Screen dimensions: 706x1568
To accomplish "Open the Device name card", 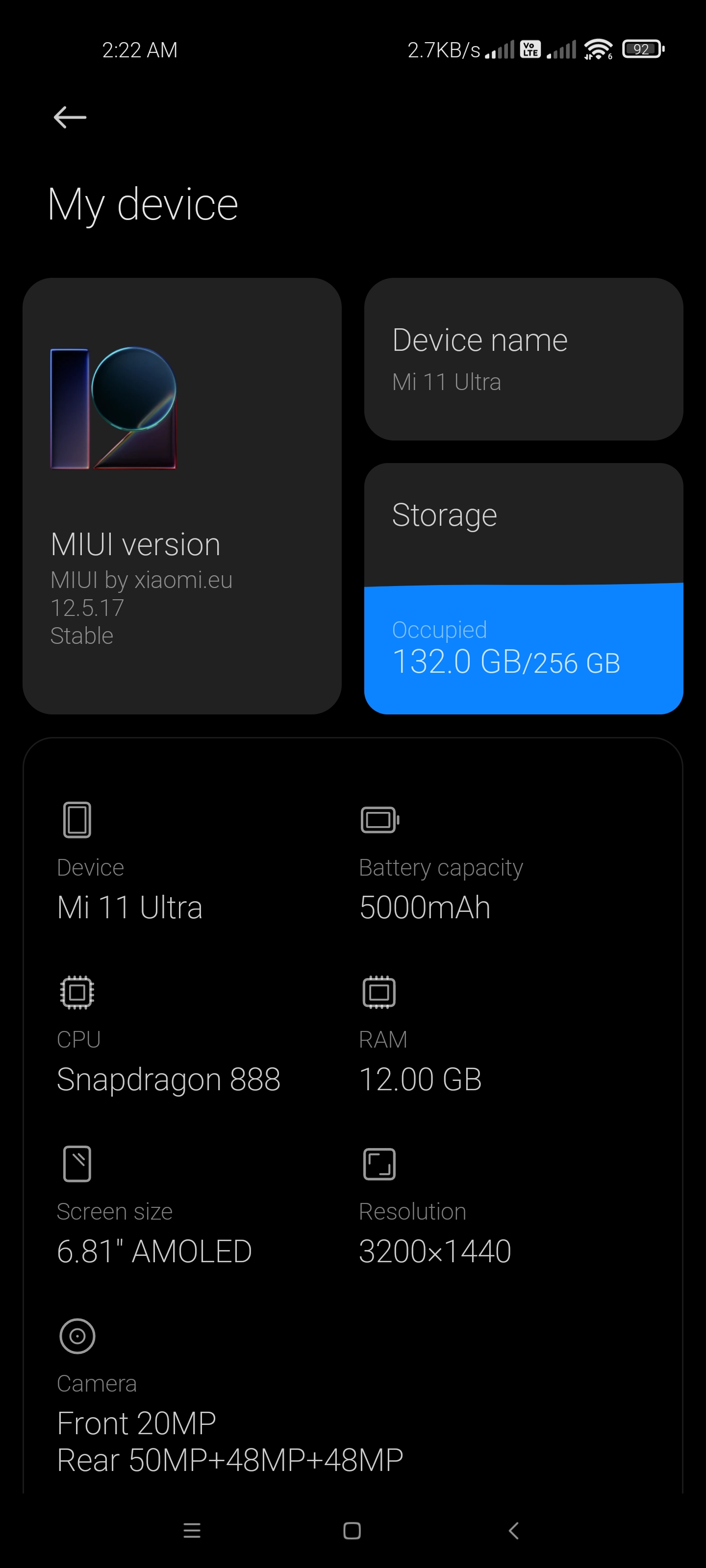I will tap(523, 359).
